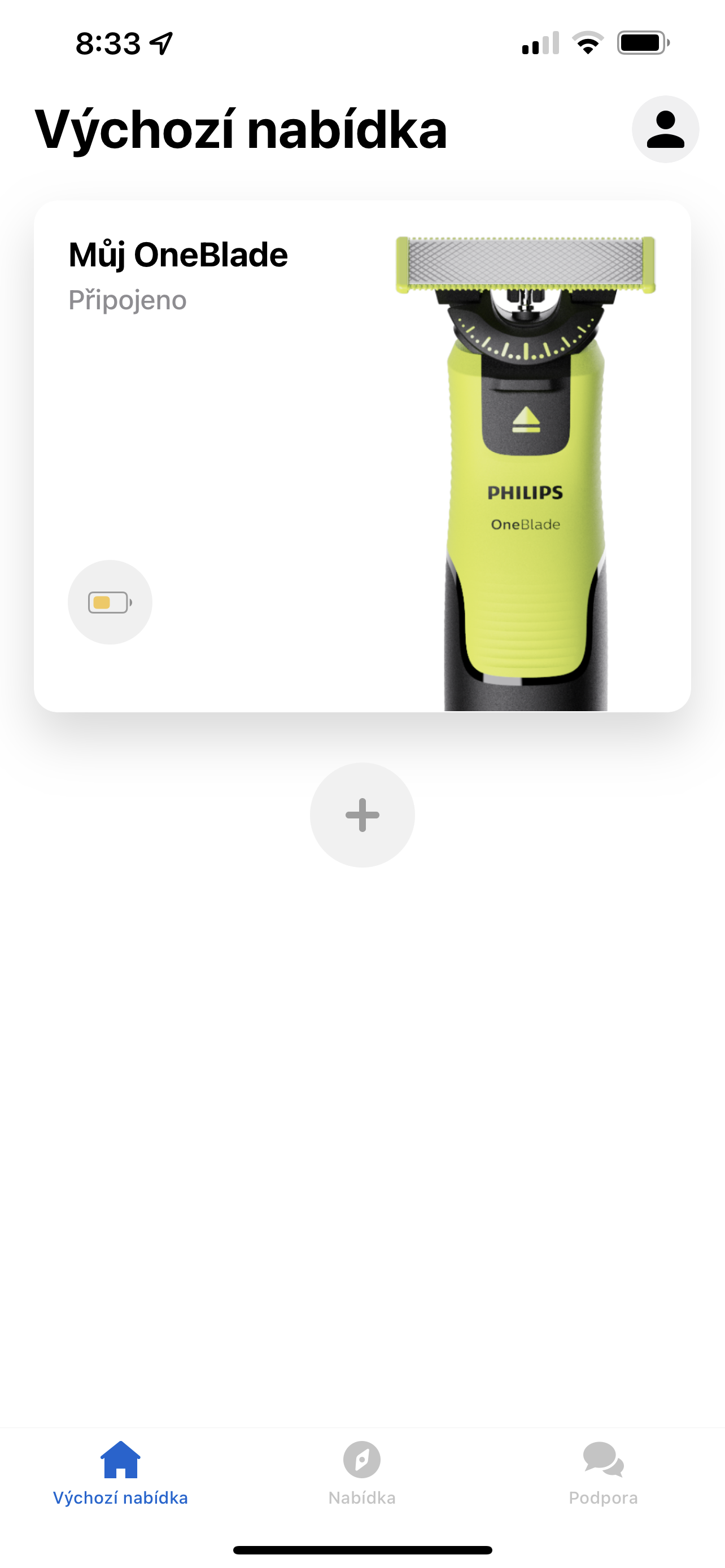This screenshot has height=1568, width=725.
Task: Add a new device with plus button
Action: click(362, 814)
